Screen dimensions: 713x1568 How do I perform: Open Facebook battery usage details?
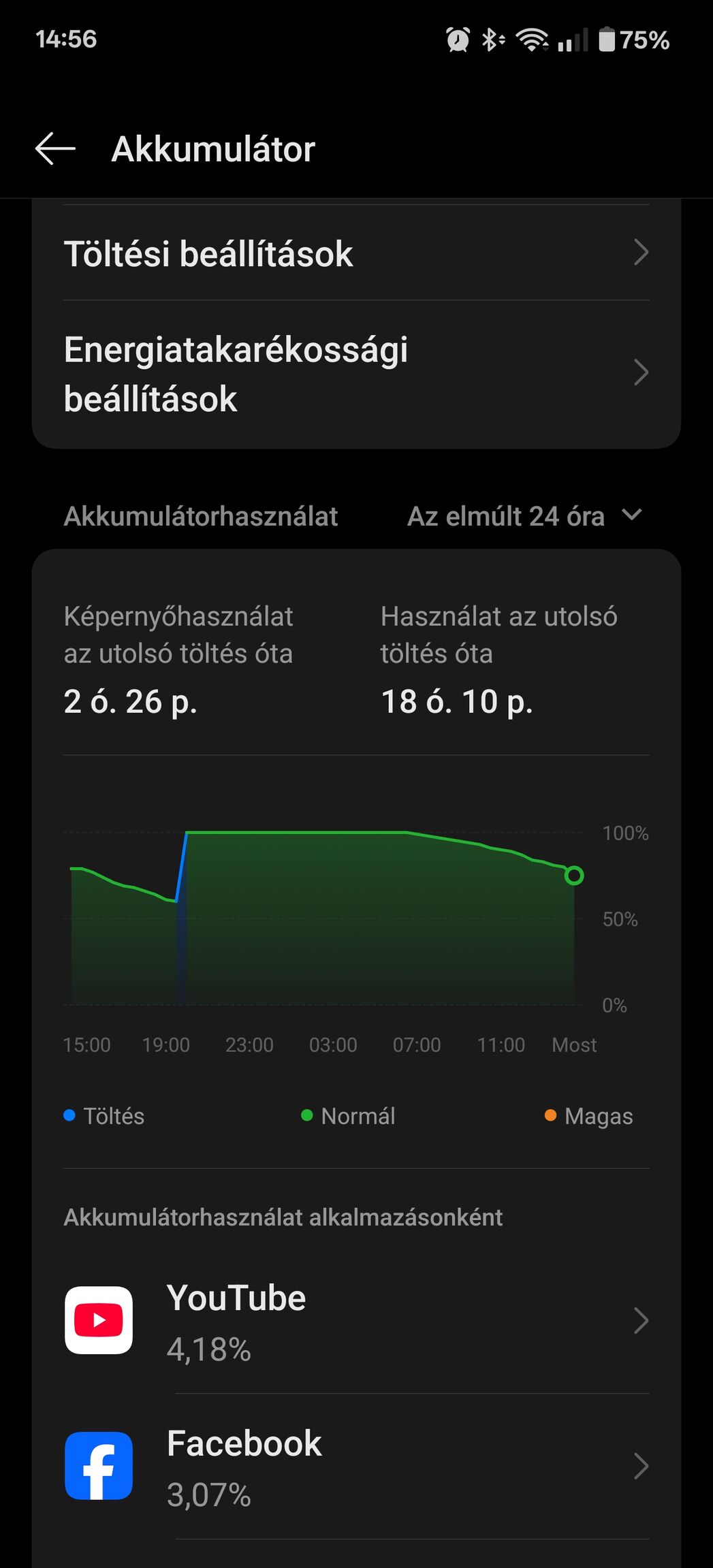[356, 1466]
